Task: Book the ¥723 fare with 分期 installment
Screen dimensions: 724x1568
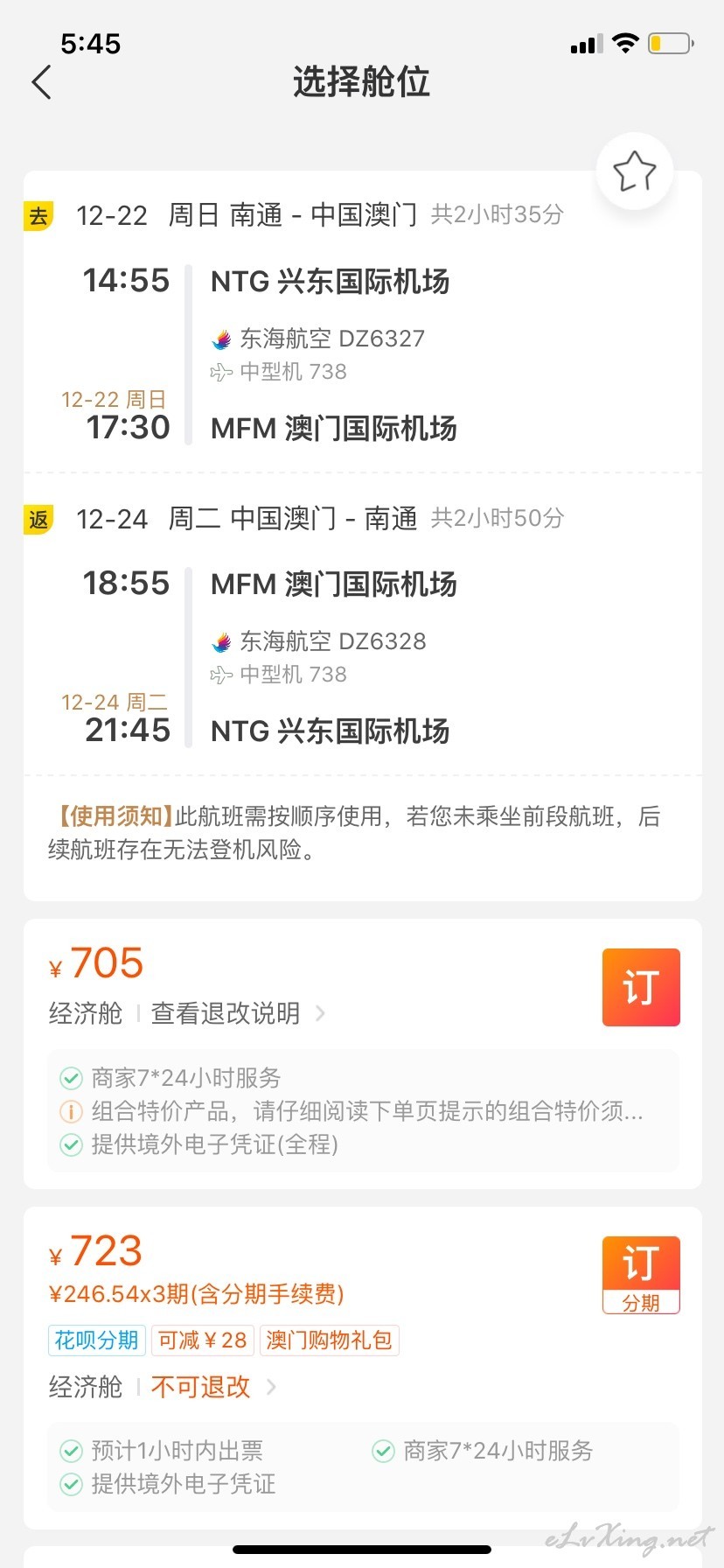Action: point(641,1275)
